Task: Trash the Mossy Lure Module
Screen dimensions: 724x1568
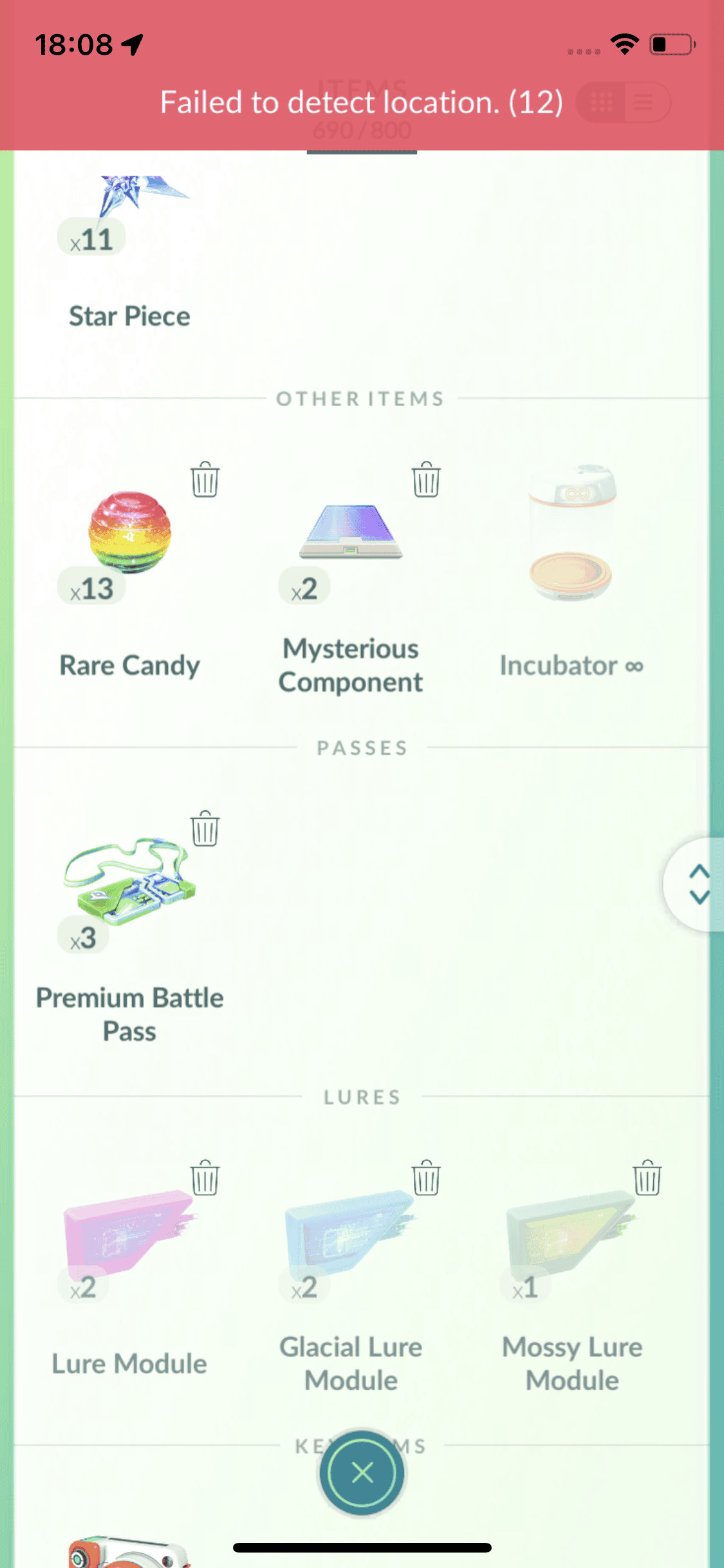Action: pos(647,1178)
